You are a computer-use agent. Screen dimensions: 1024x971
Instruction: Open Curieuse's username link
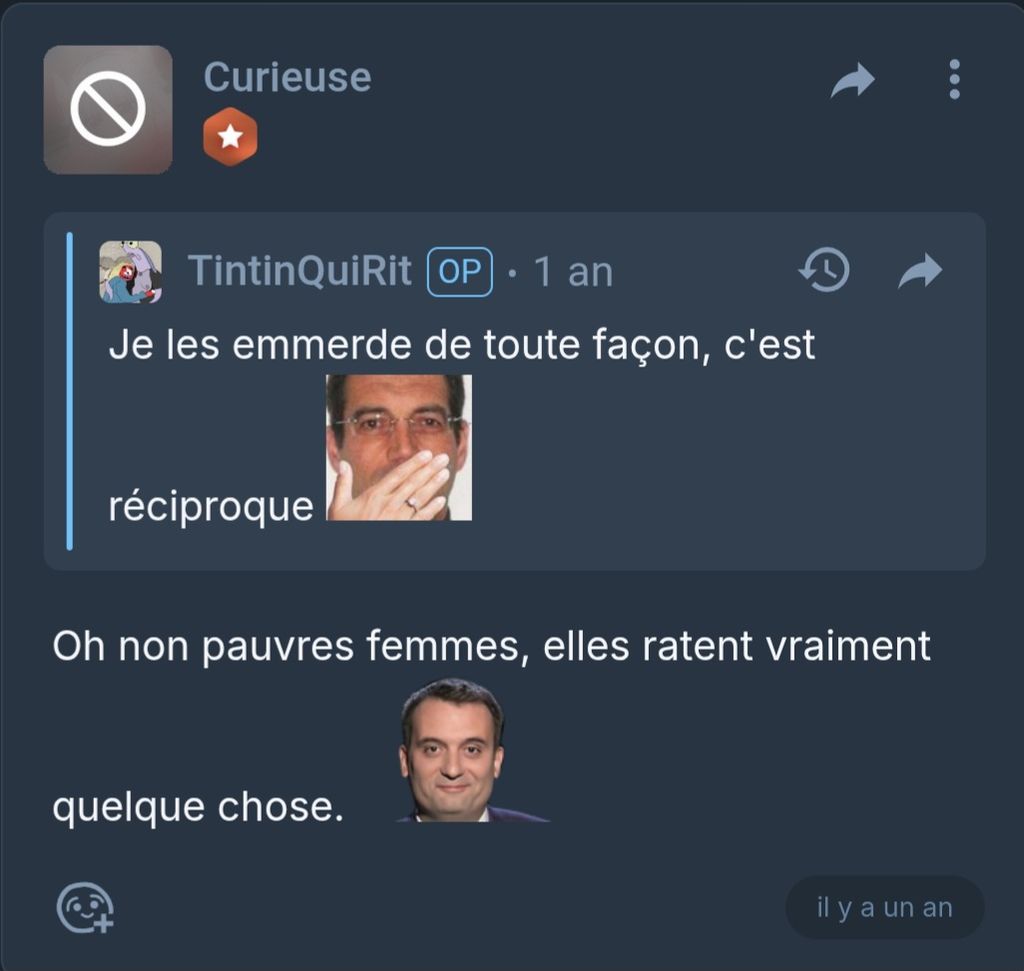tap(287, 78)
